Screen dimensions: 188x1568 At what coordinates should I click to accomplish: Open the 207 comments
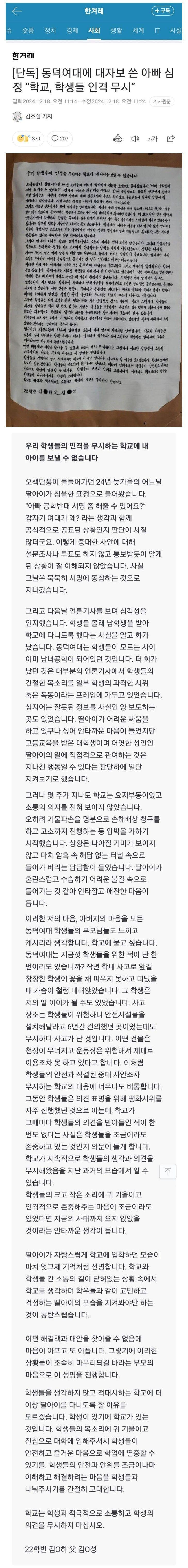(x=60, y=139)
